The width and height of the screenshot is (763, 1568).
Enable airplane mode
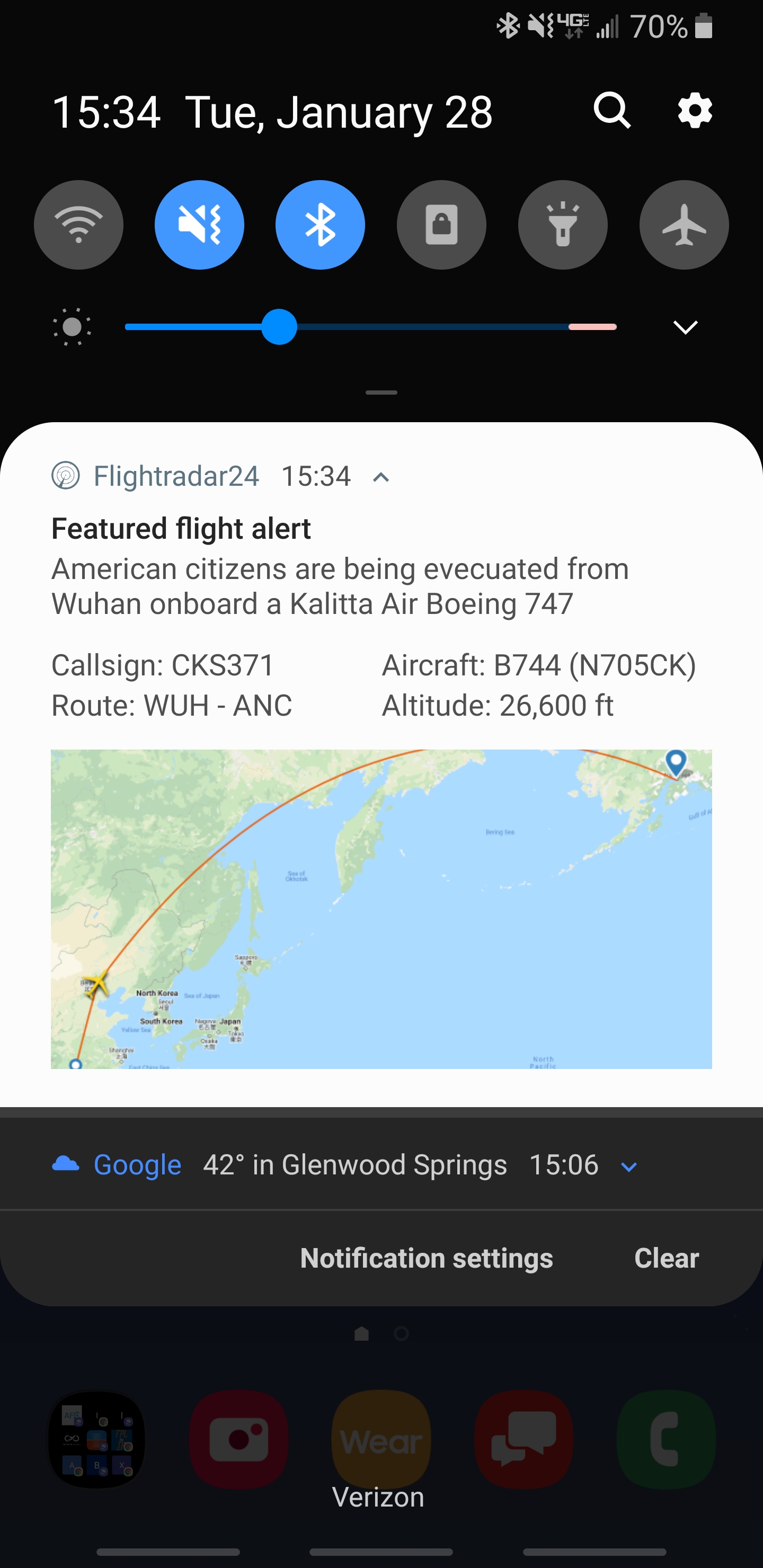(684, 225)
